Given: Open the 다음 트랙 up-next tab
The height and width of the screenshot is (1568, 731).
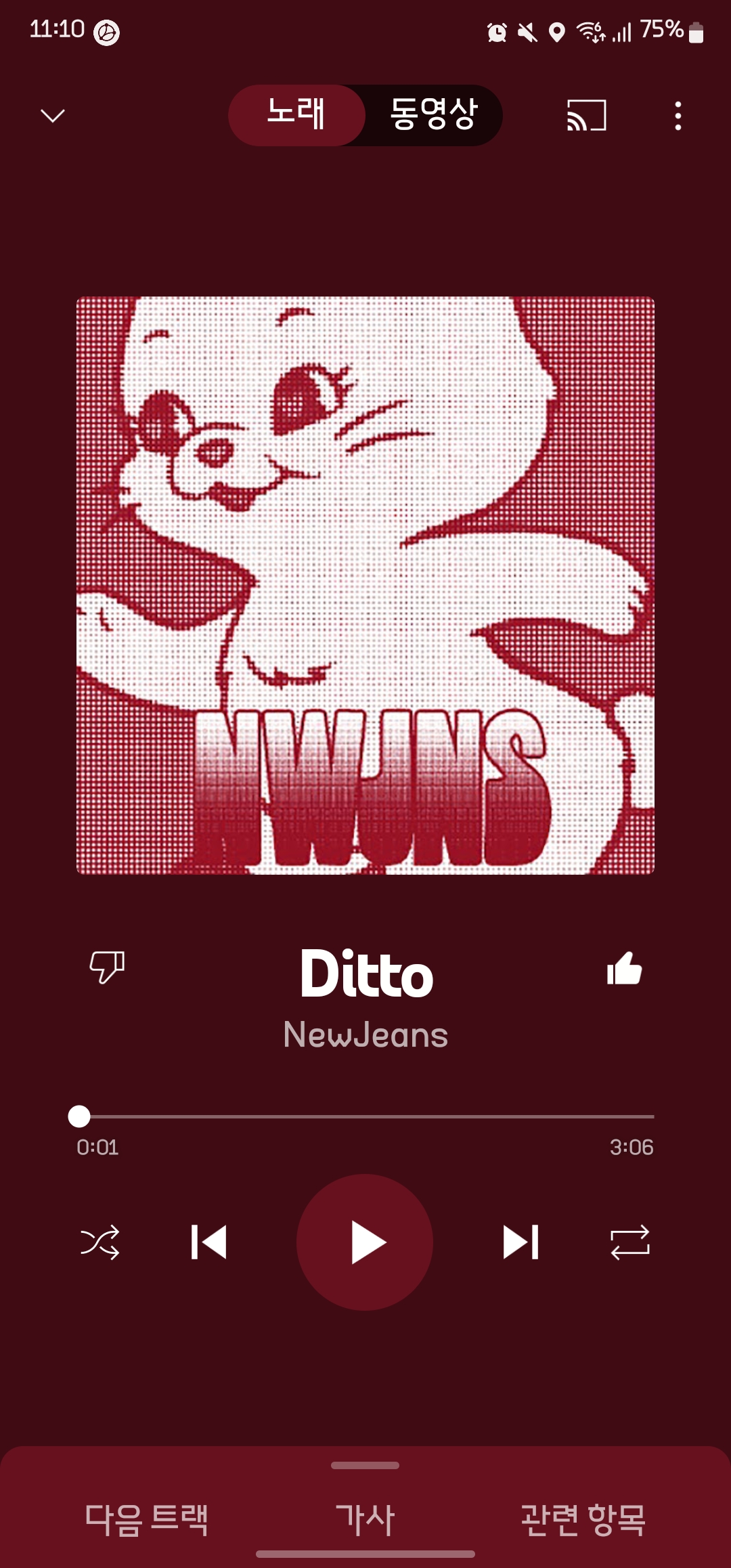Looking at the screenshot, I should click(x=146, y=1519).
